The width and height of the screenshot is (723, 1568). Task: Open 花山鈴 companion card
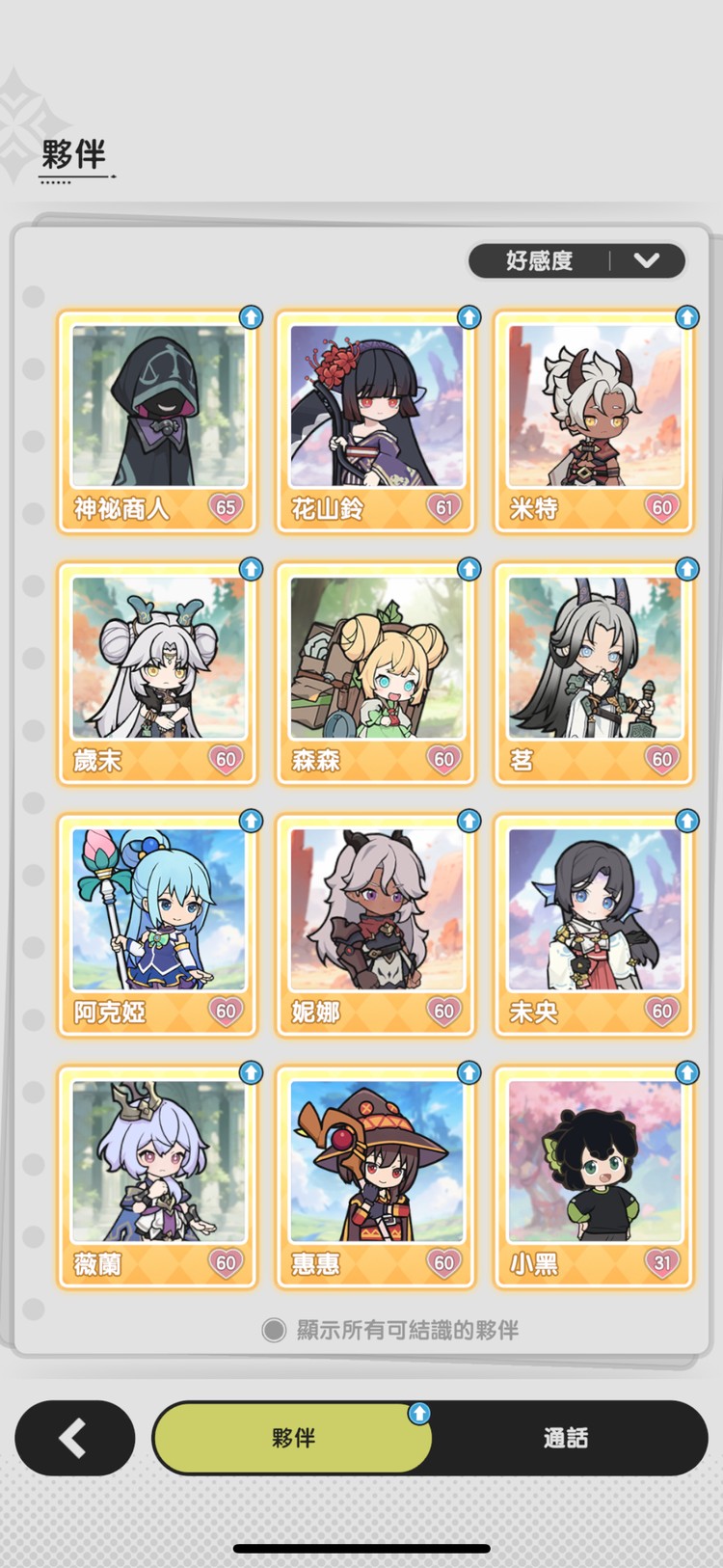pyautogui.click(x=376, y=421)
